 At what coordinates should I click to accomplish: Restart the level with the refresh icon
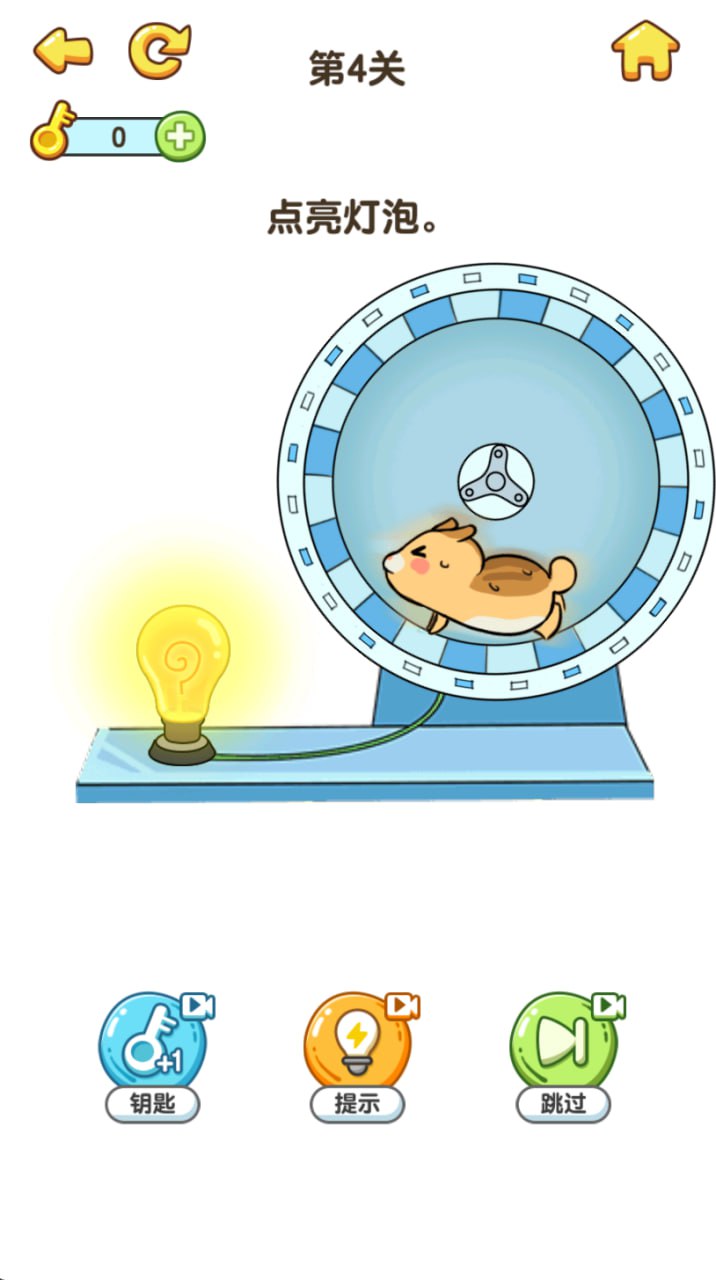(x=159, y=49)
